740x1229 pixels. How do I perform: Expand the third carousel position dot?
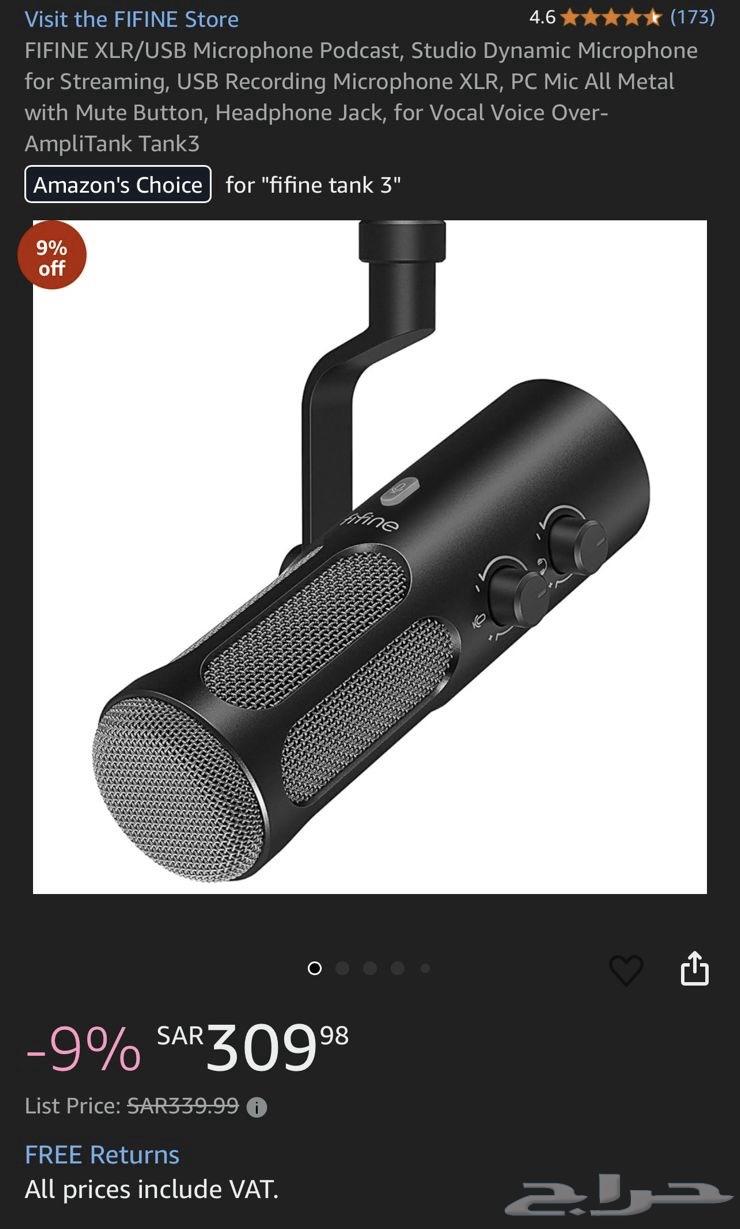click(370, 968)
